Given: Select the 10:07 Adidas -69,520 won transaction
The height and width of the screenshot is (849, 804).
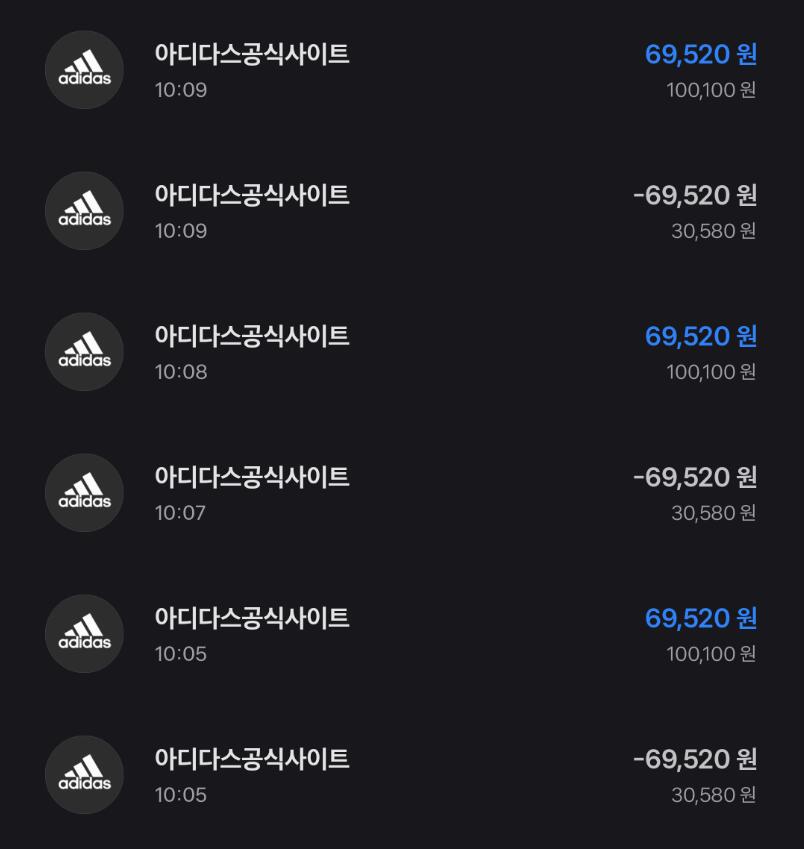Looking at the screenshot, I should pos(400,493).
